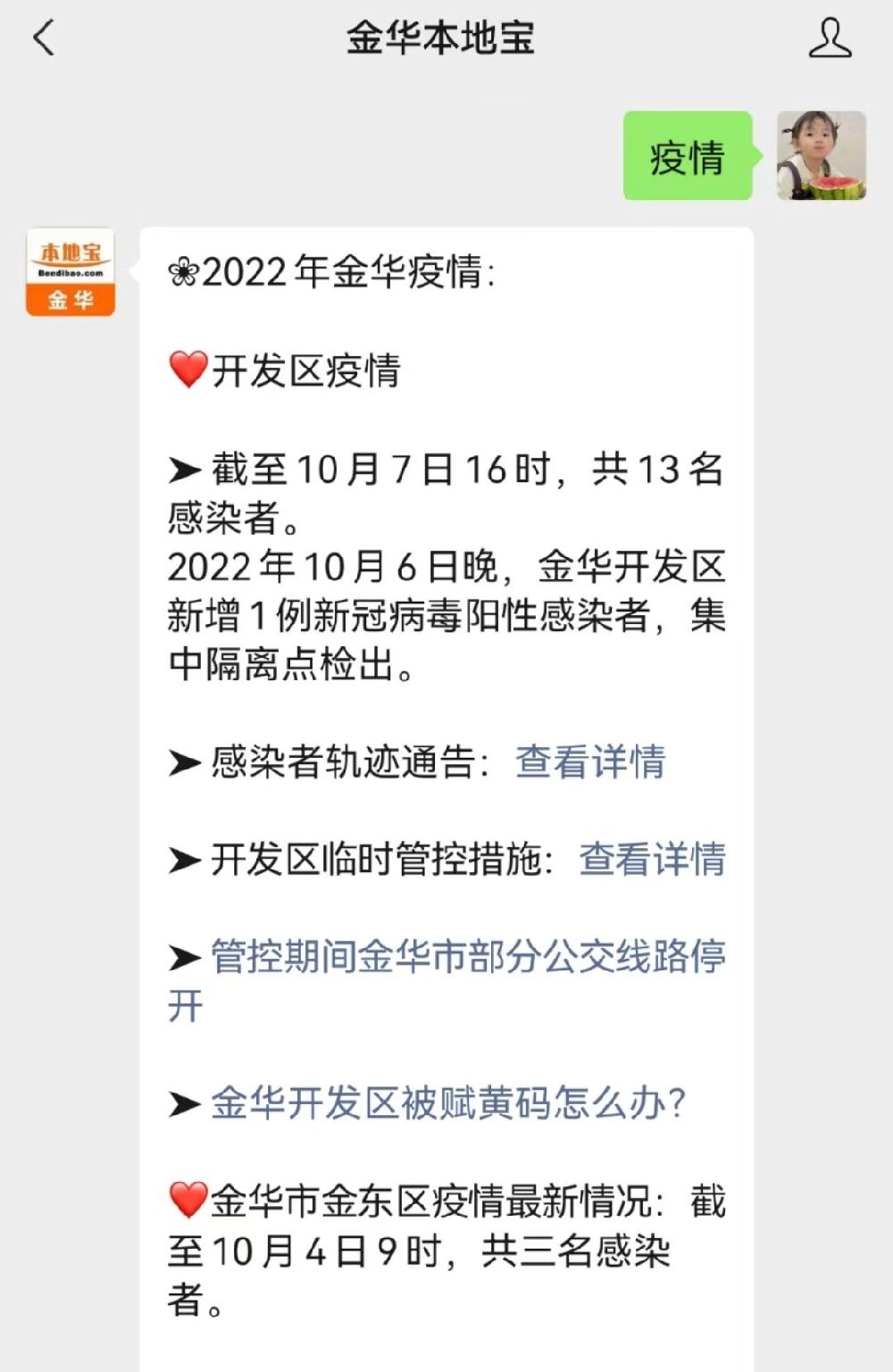Open 查看详情 for 感染者轨迹通告

point(590,762)
